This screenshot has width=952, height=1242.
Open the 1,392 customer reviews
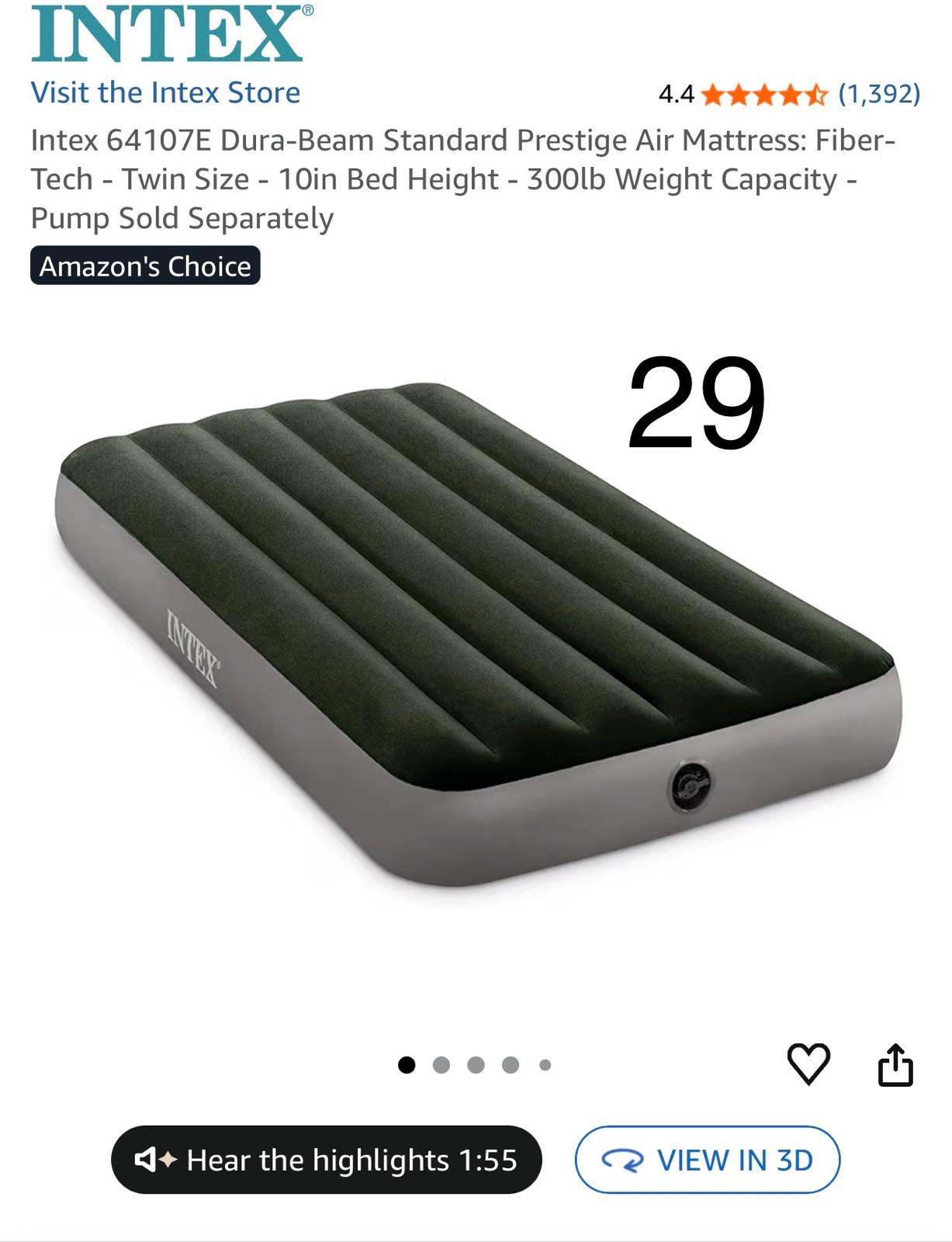coord(879,94)
